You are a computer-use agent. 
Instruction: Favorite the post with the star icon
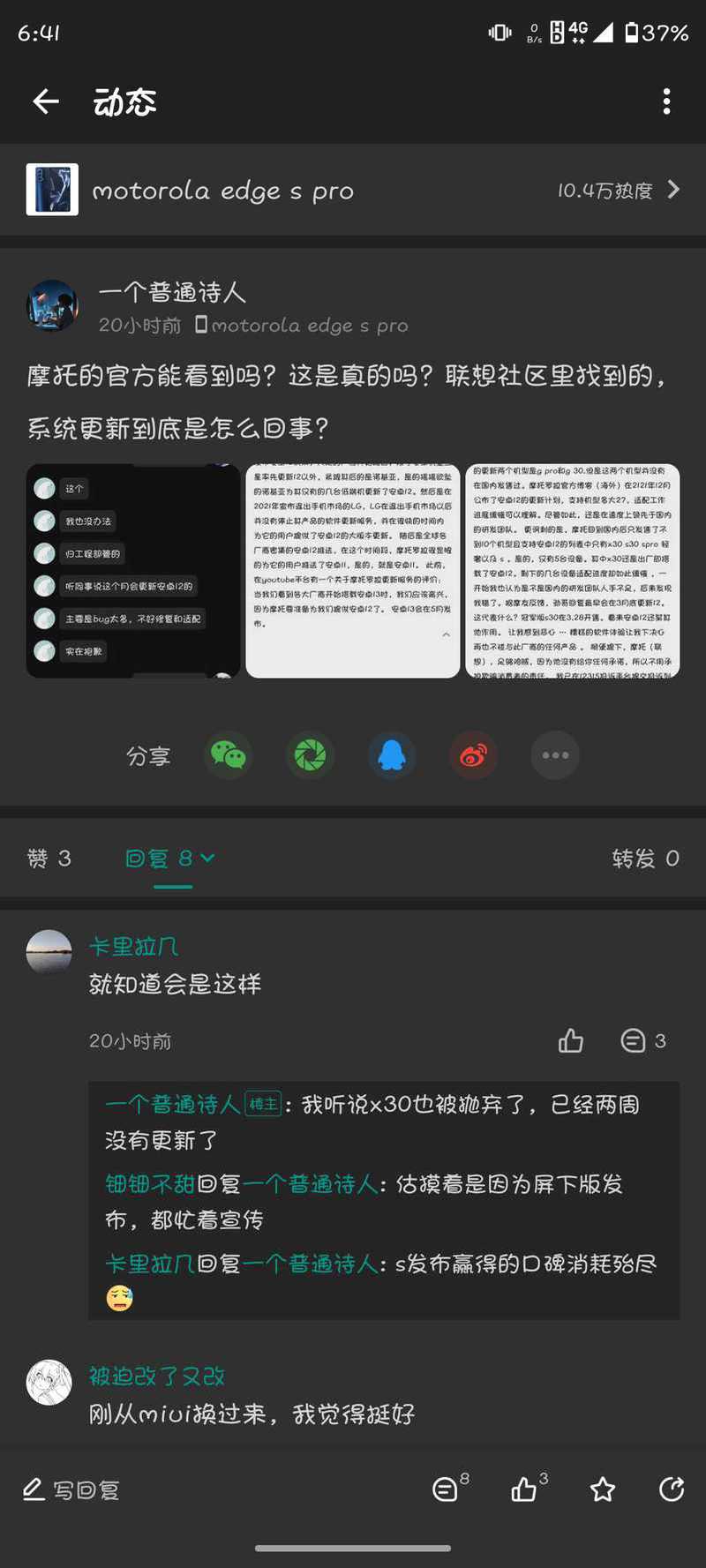click(x=603, y=1490)
